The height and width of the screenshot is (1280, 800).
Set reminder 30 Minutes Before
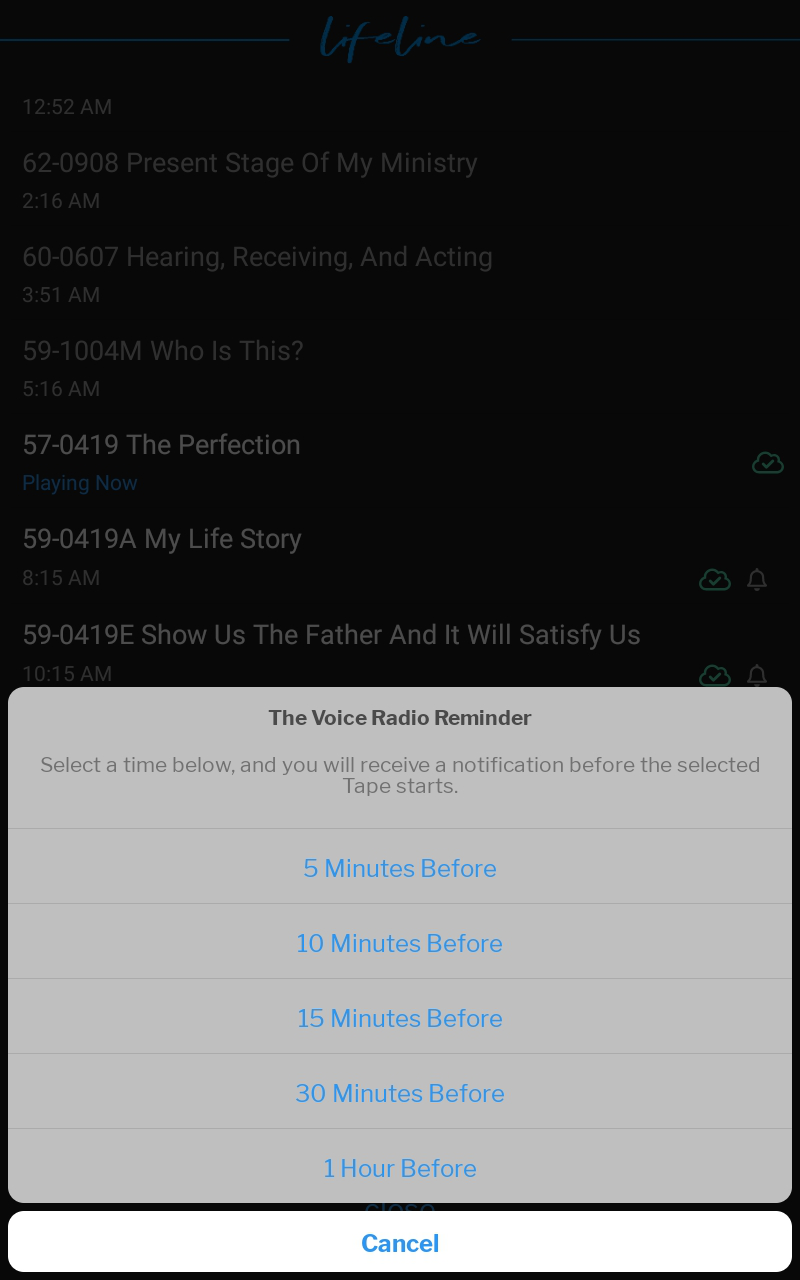400,1092
